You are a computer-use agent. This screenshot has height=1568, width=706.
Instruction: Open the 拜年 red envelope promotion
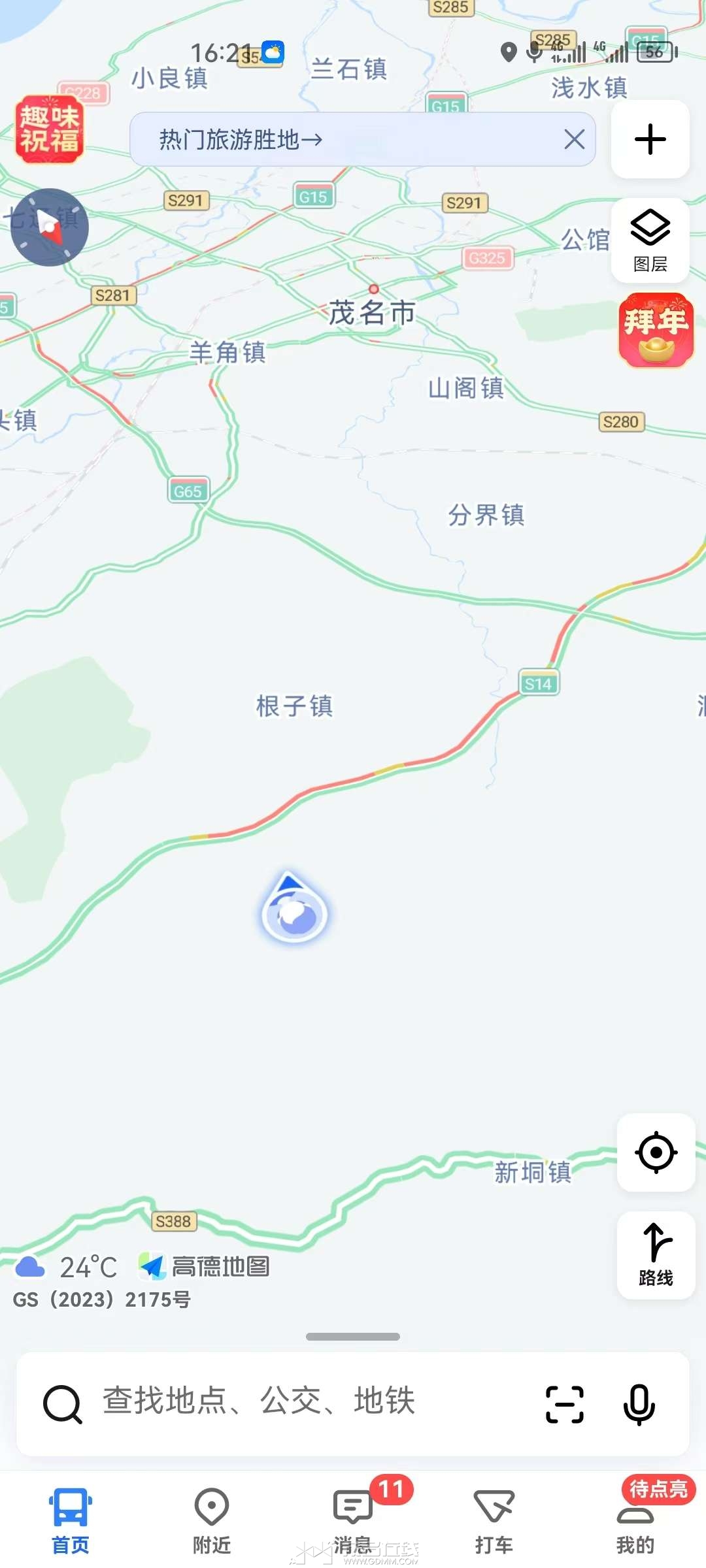pos(656,331)
